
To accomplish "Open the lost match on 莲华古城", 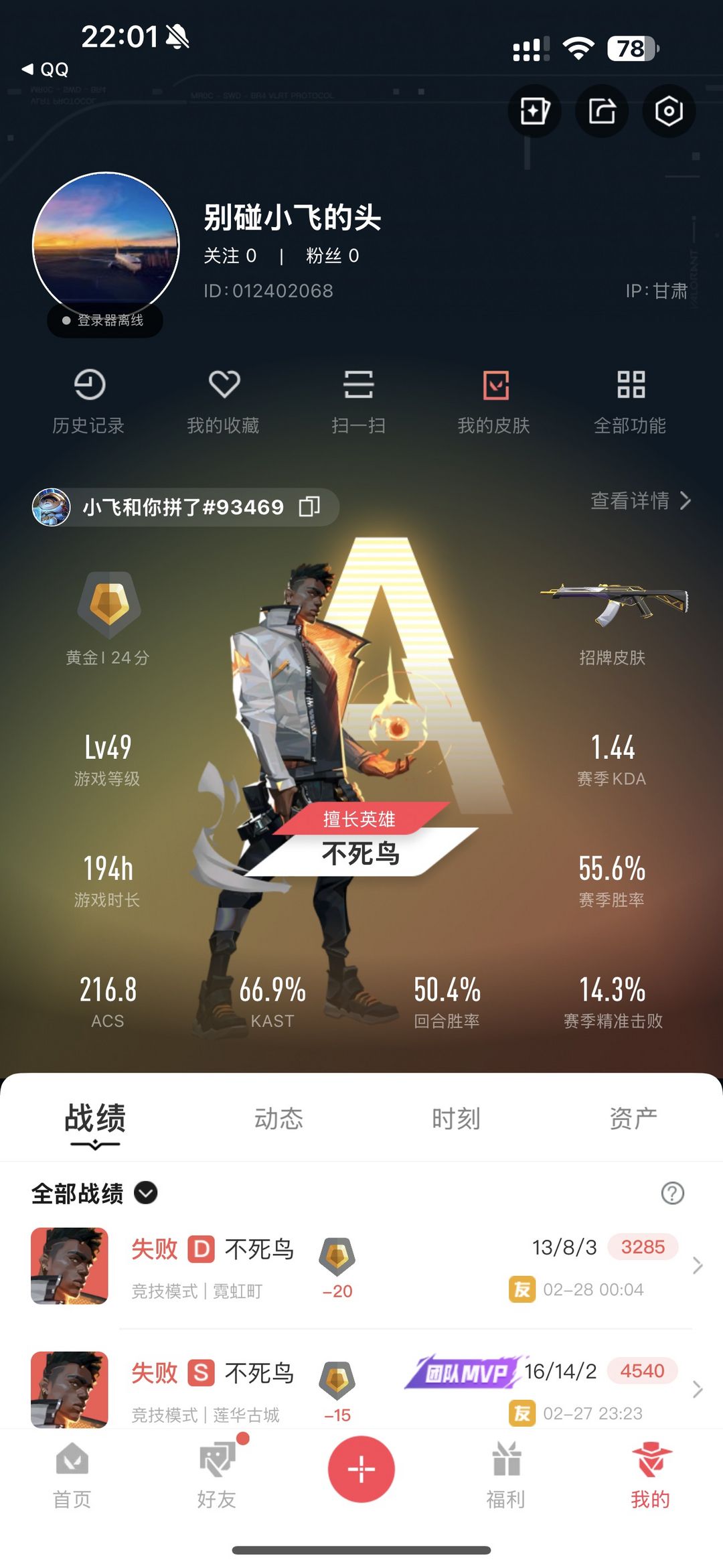I will [x=361, y=1390].
